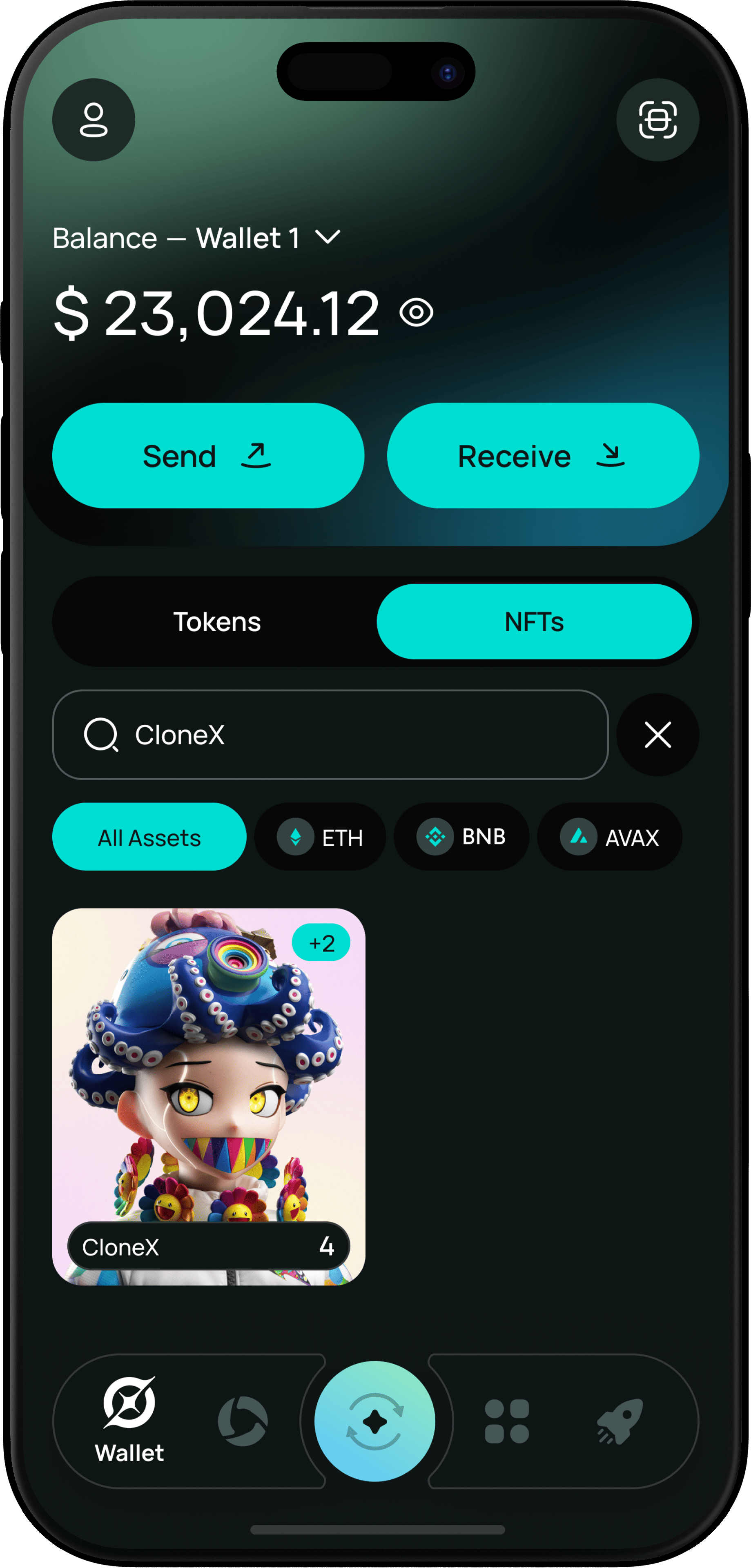Tap the Receive button
The height and width of the screenshot is (1568, 751).
(543, 455)
